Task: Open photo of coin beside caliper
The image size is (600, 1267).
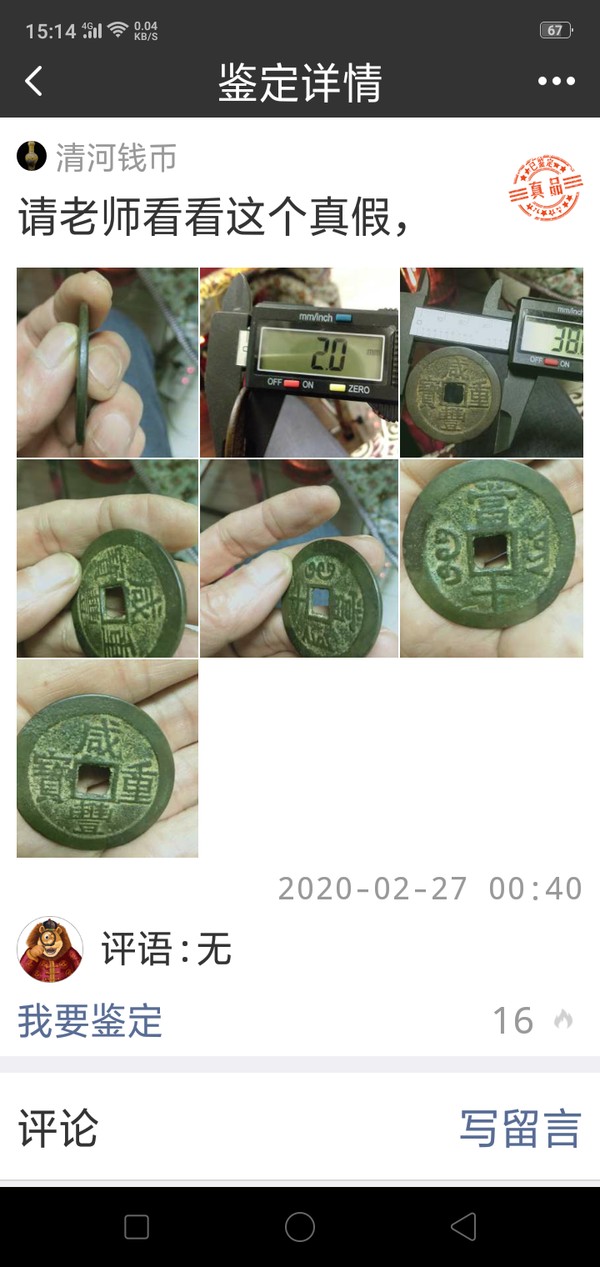Action: pos(491,362)
